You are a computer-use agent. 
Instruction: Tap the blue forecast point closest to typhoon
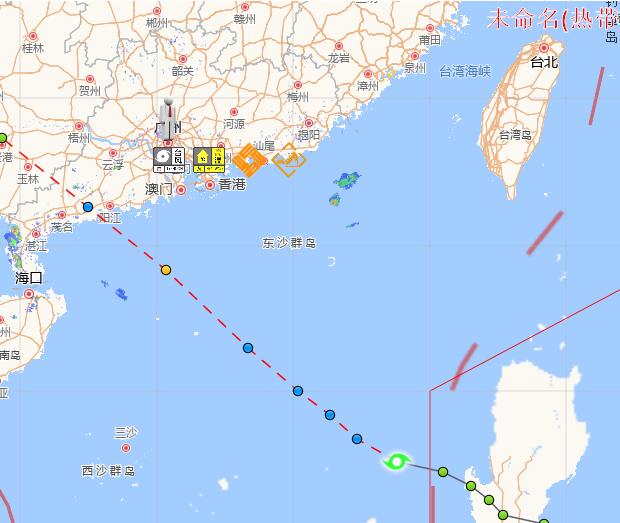[x=356, y=438]
